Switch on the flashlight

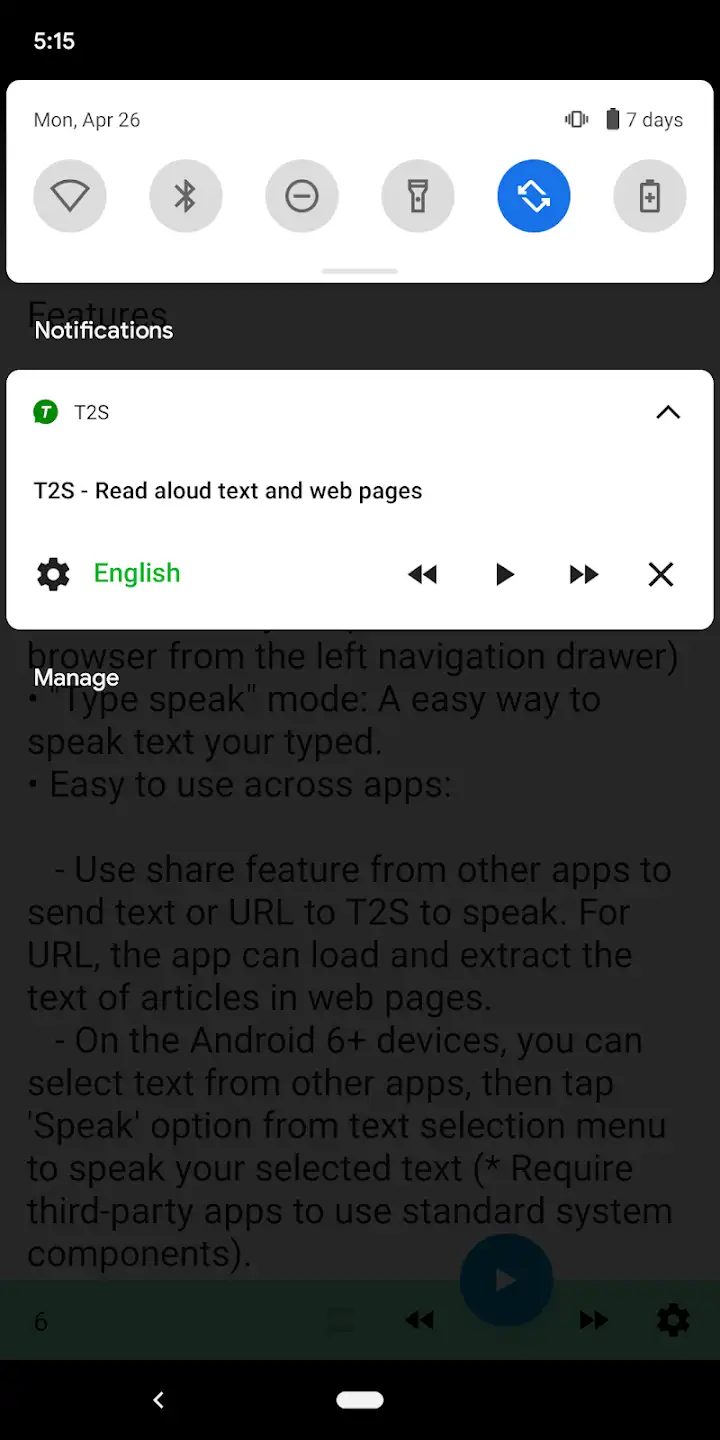[x=418, y=196]
